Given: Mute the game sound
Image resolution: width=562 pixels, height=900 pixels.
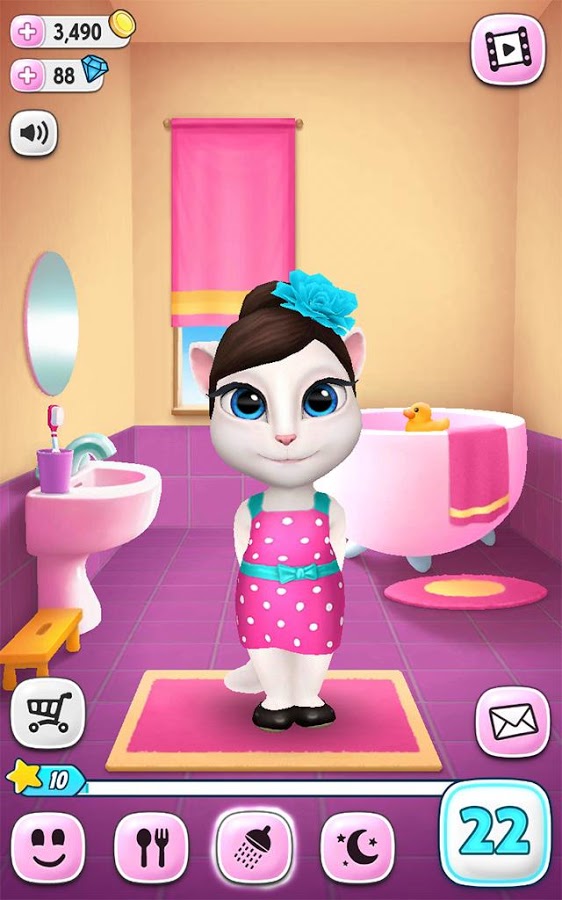Looking at the screenshot, I should click(34, 133).
